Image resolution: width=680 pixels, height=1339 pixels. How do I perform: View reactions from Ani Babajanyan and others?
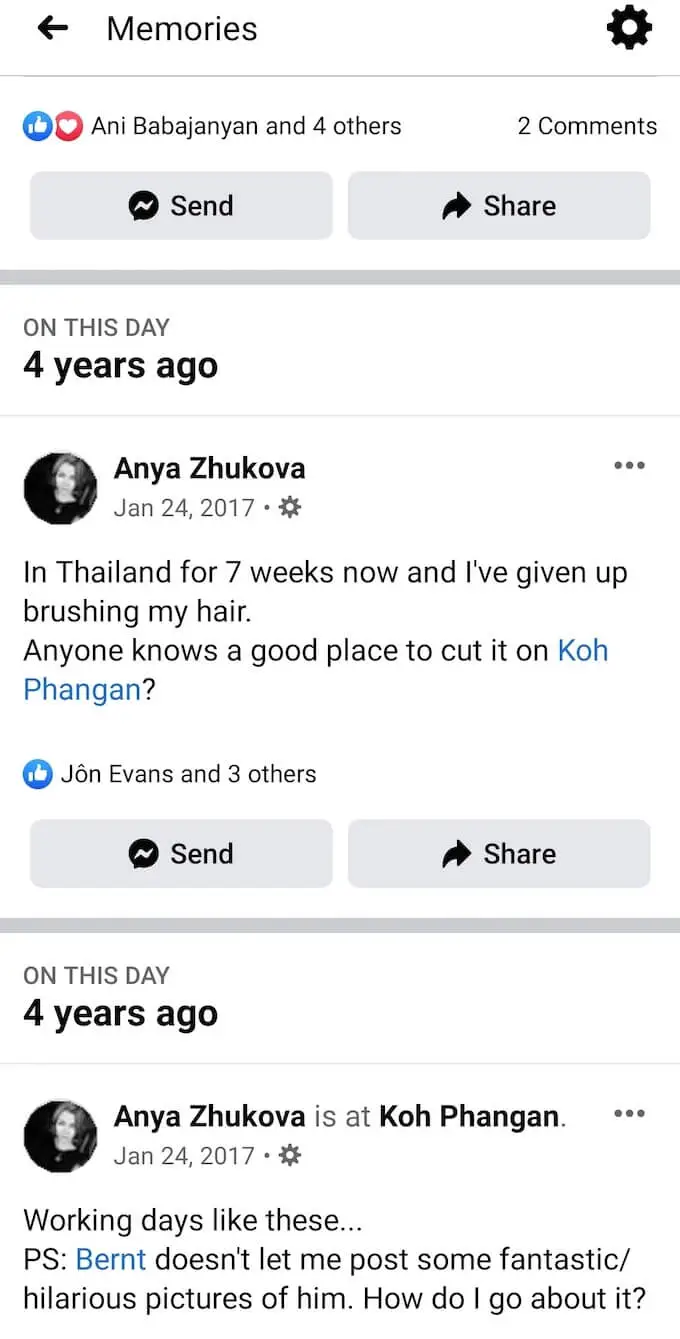(212, 126)
